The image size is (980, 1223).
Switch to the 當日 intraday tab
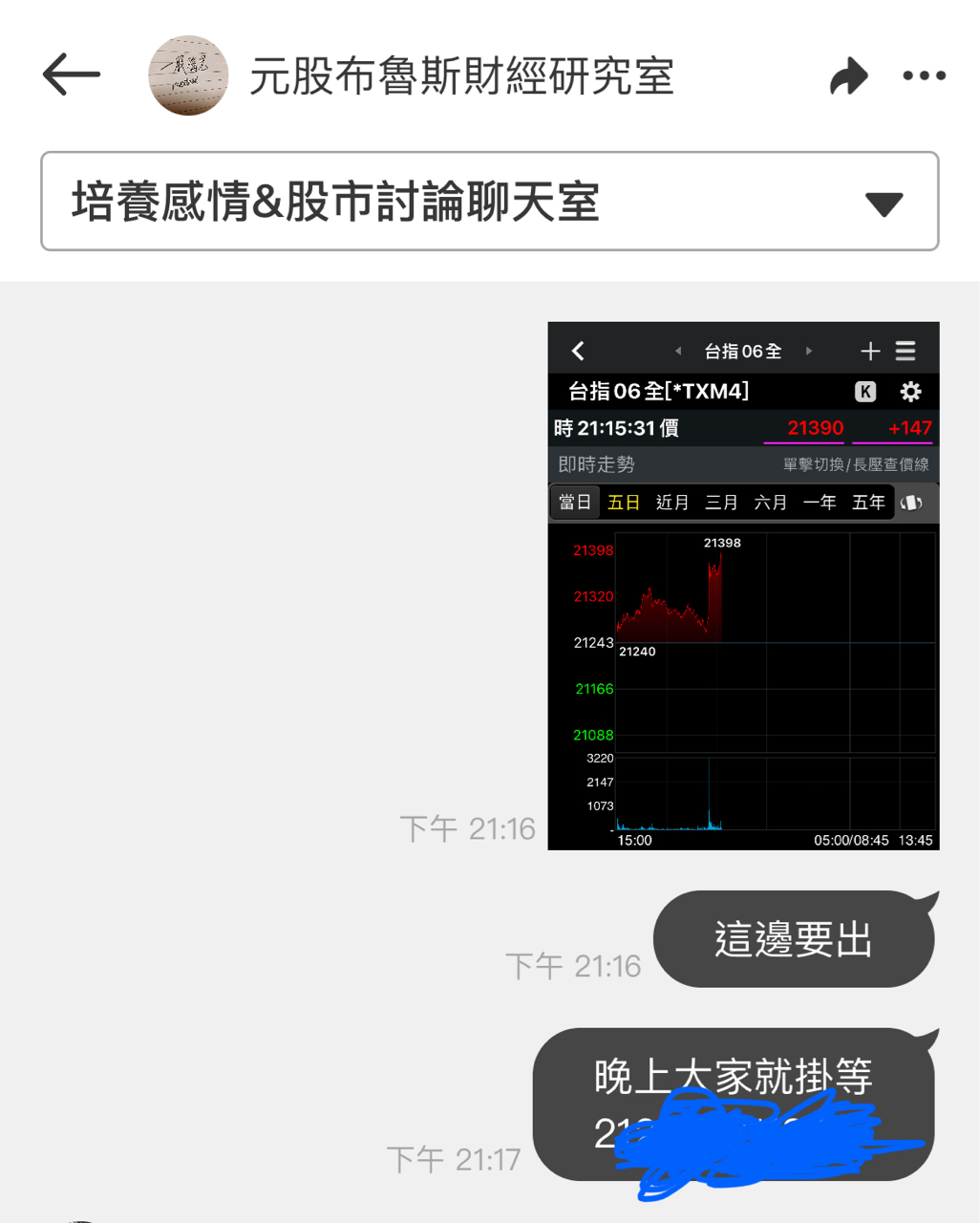[574, 502]
